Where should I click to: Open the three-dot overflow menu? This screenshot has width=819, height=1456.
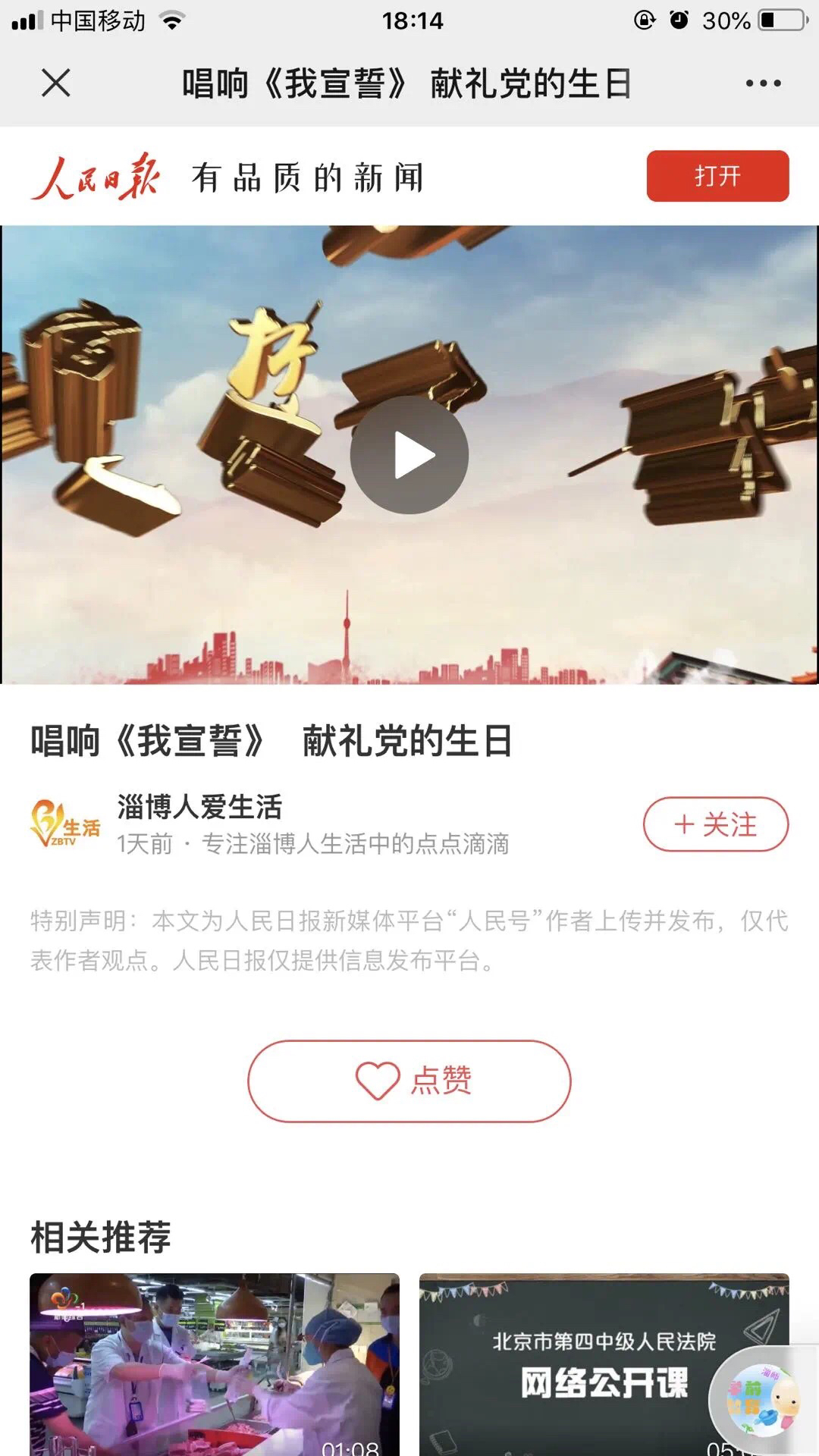[x=763, y=83]
